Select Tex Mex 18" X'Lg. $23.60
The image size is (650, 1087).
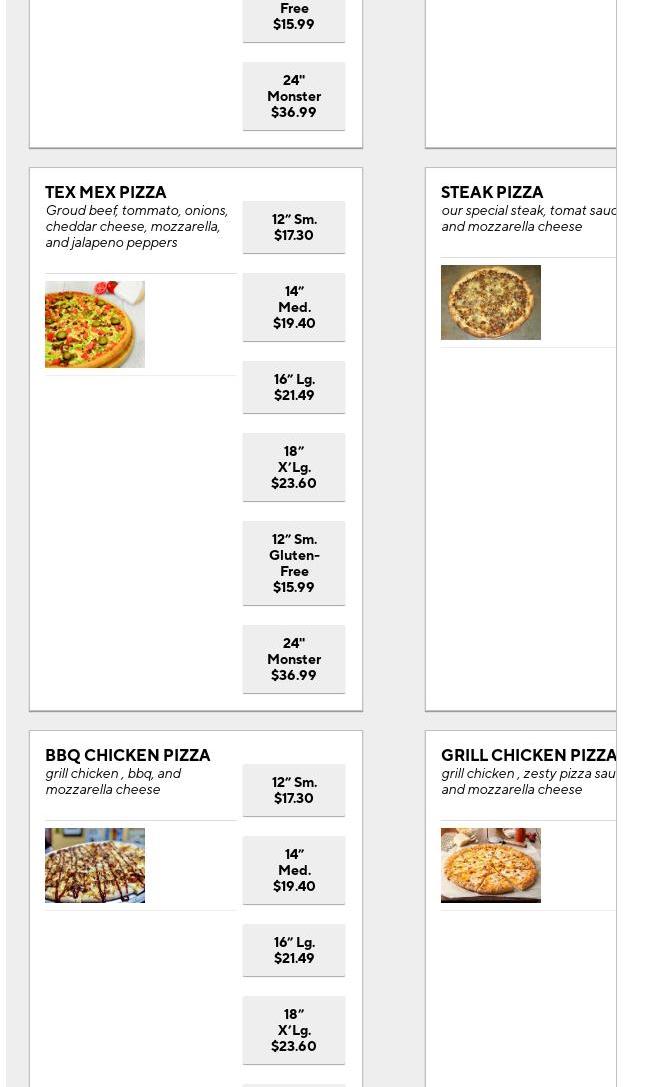coord(294,467)
